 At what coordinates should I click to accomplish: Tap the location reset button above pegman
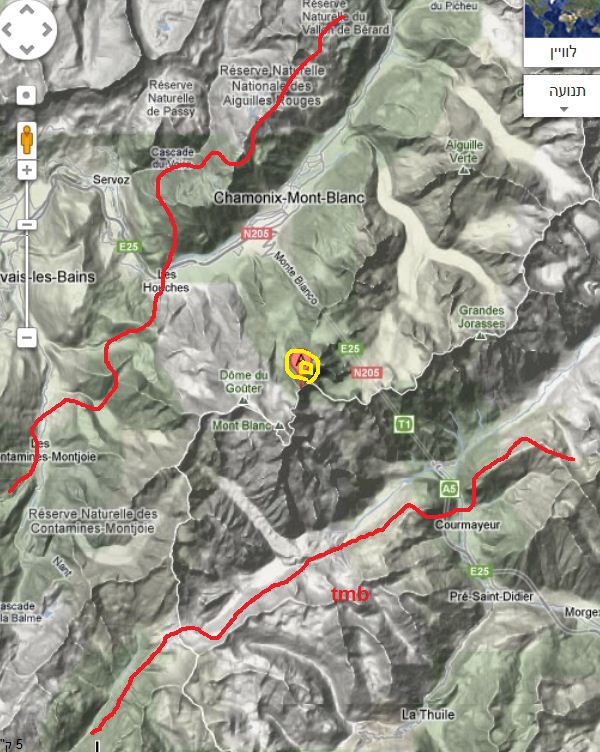(x=26, y=97)
